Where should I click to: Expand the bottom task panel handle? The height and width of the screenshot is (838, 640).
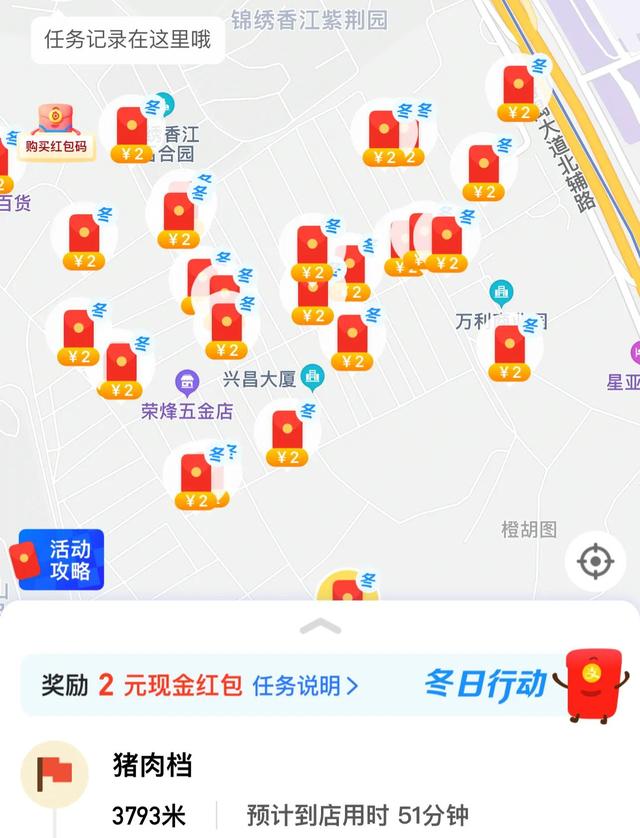(x=320, y=627)
